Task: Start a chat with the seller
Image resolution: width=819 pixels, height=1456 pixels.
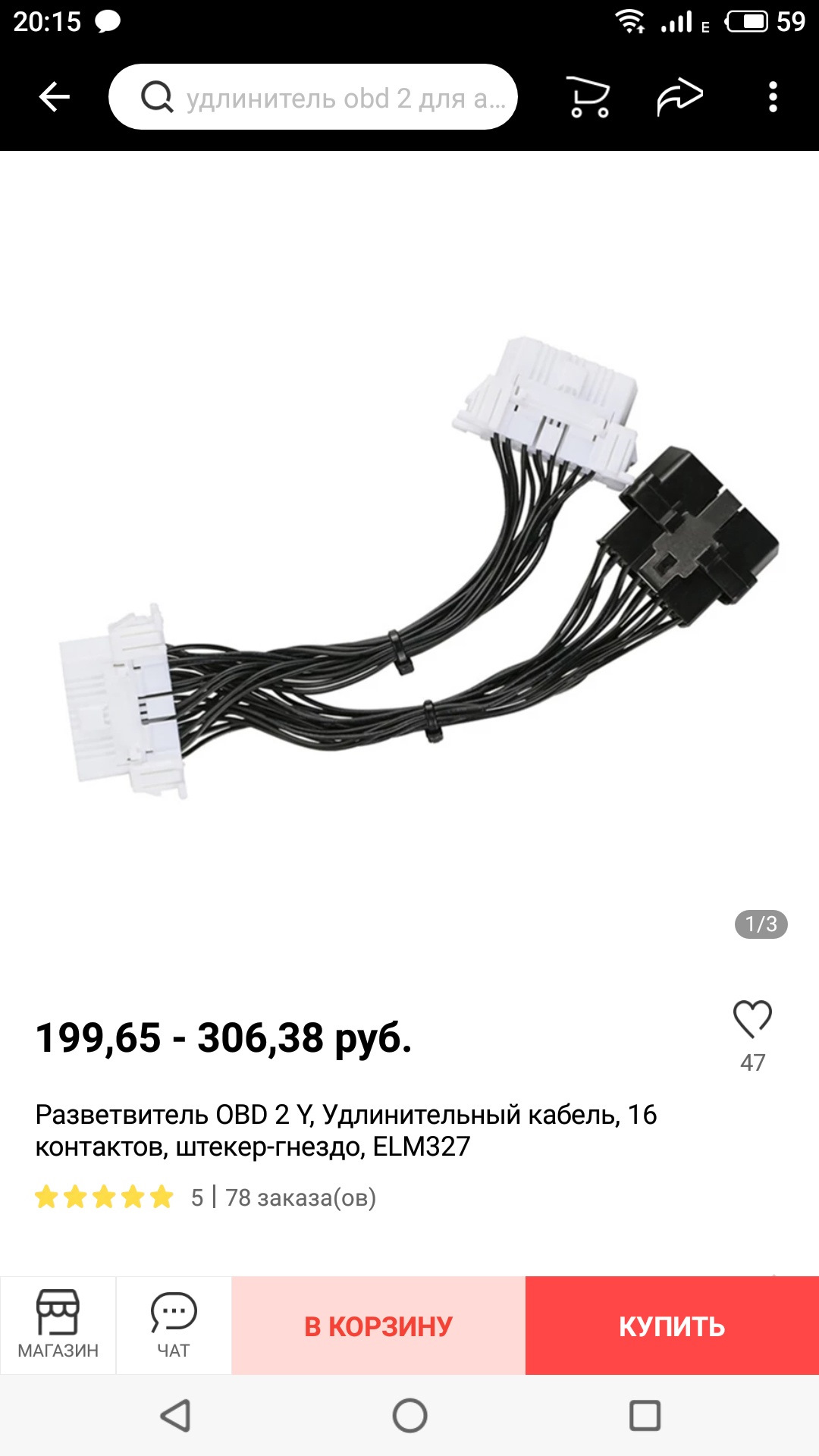Action: (174, 1325)
